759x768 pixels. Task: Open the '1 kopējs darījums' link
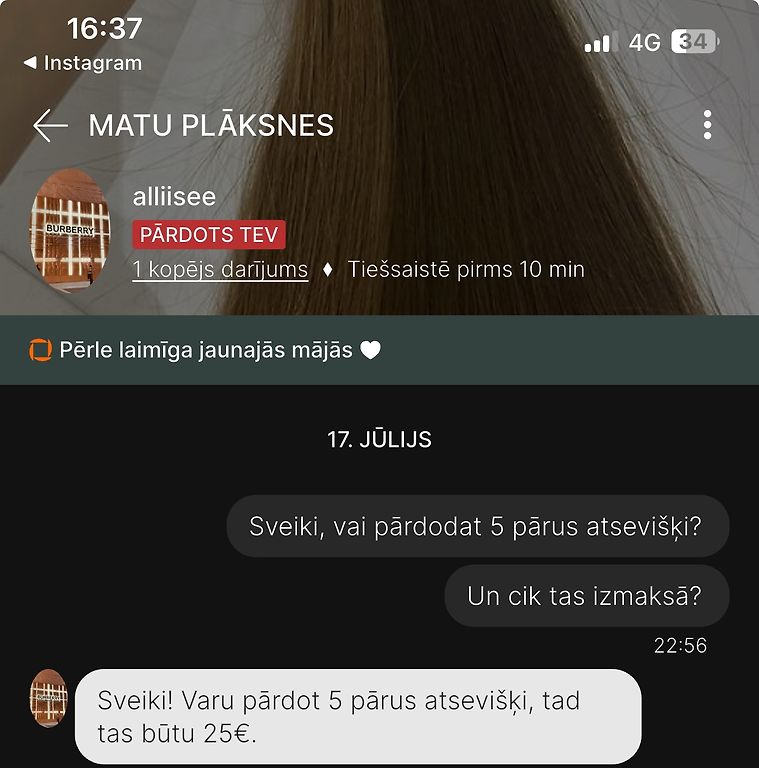(220, 270)
